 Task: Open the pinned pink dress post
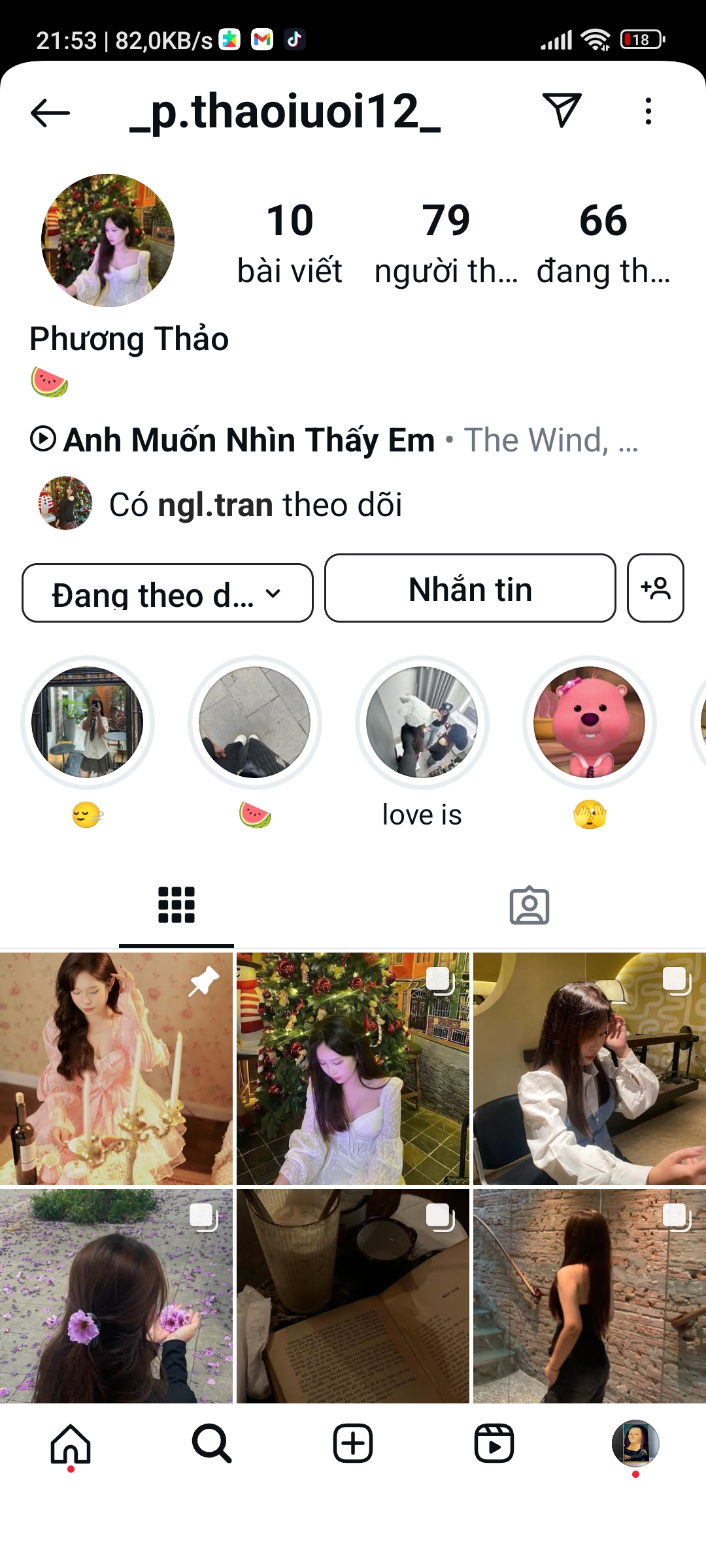click(116, 1069)
